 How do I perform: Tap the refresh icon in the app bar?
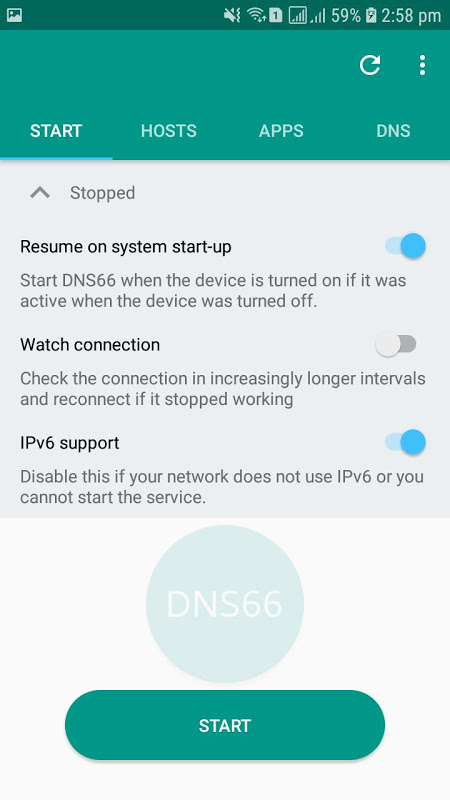pyautogui.click(x=370, y=65)
